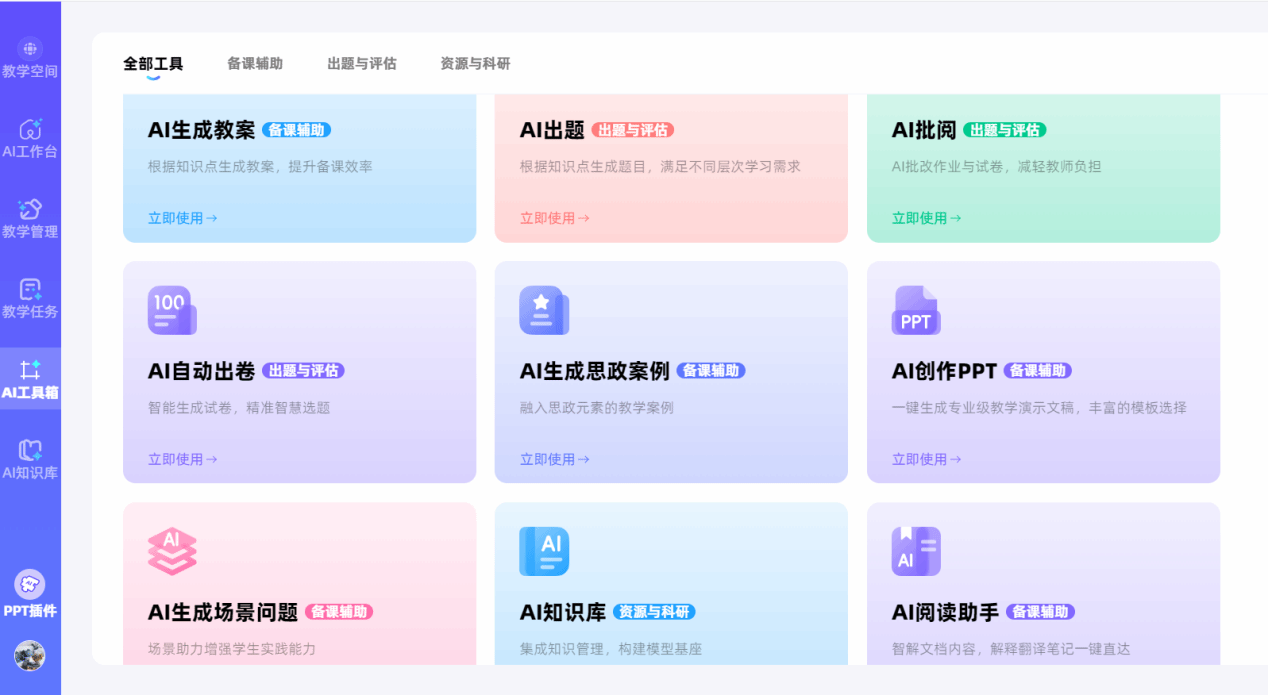Open AI知识库 in the sidebar
Screen dimensions: 1268x695
(30, 459)
